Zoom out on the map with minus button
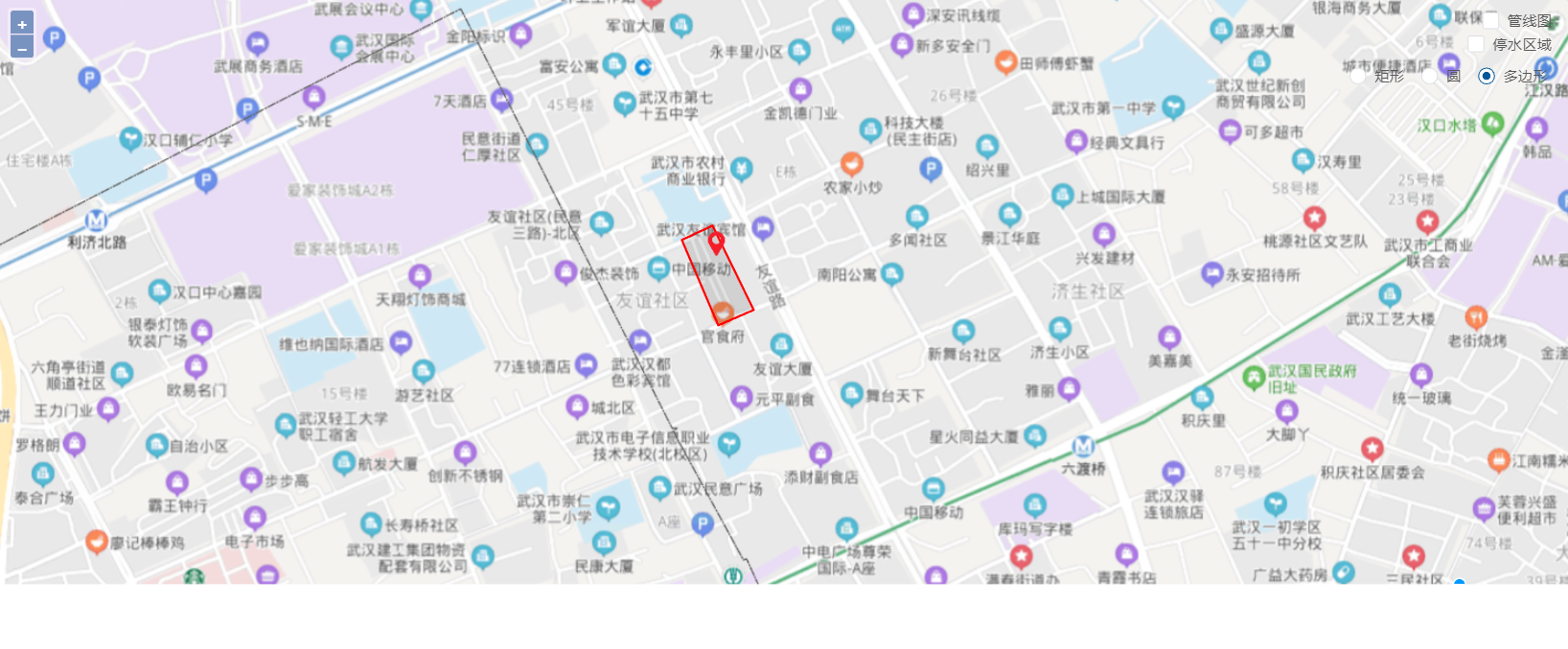 pyautogui.click(x=22, y=46)
